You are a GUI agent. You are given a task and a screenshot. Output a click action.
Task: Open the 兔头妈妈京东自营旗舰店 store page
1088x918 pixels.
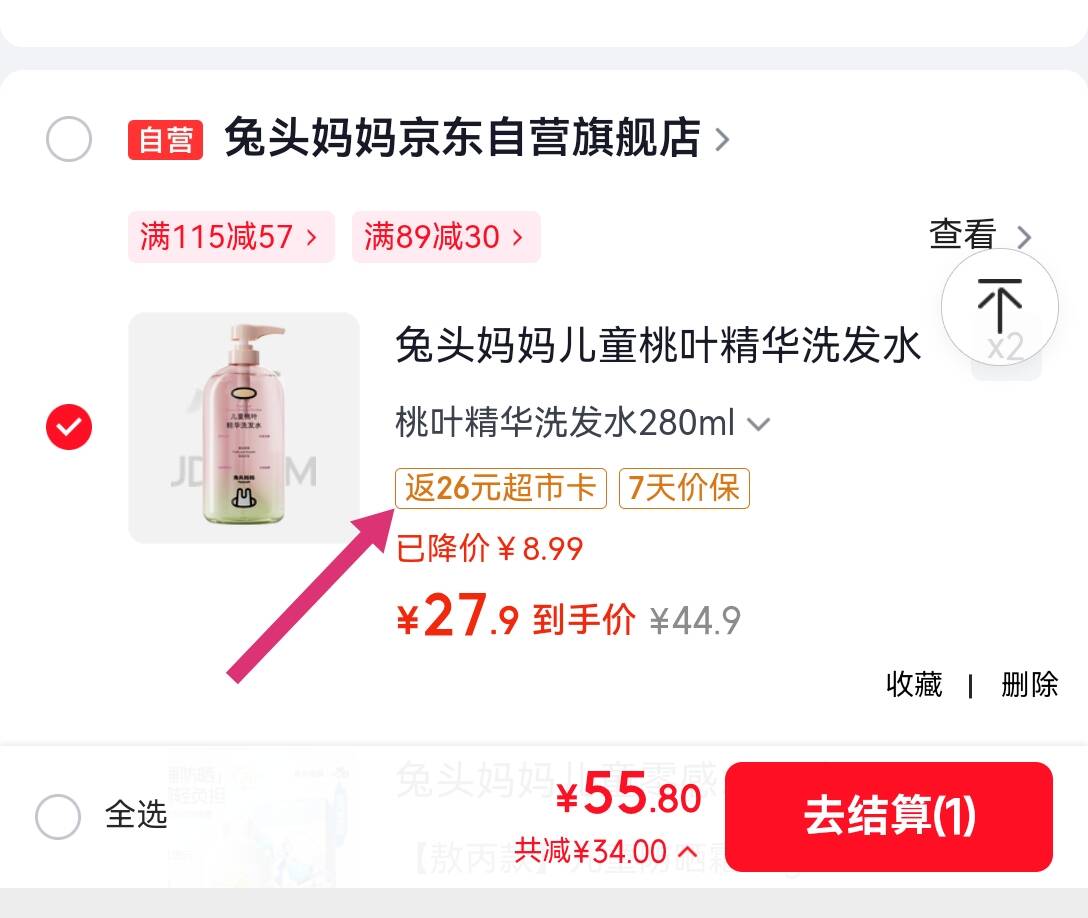(x=477, y=138)
